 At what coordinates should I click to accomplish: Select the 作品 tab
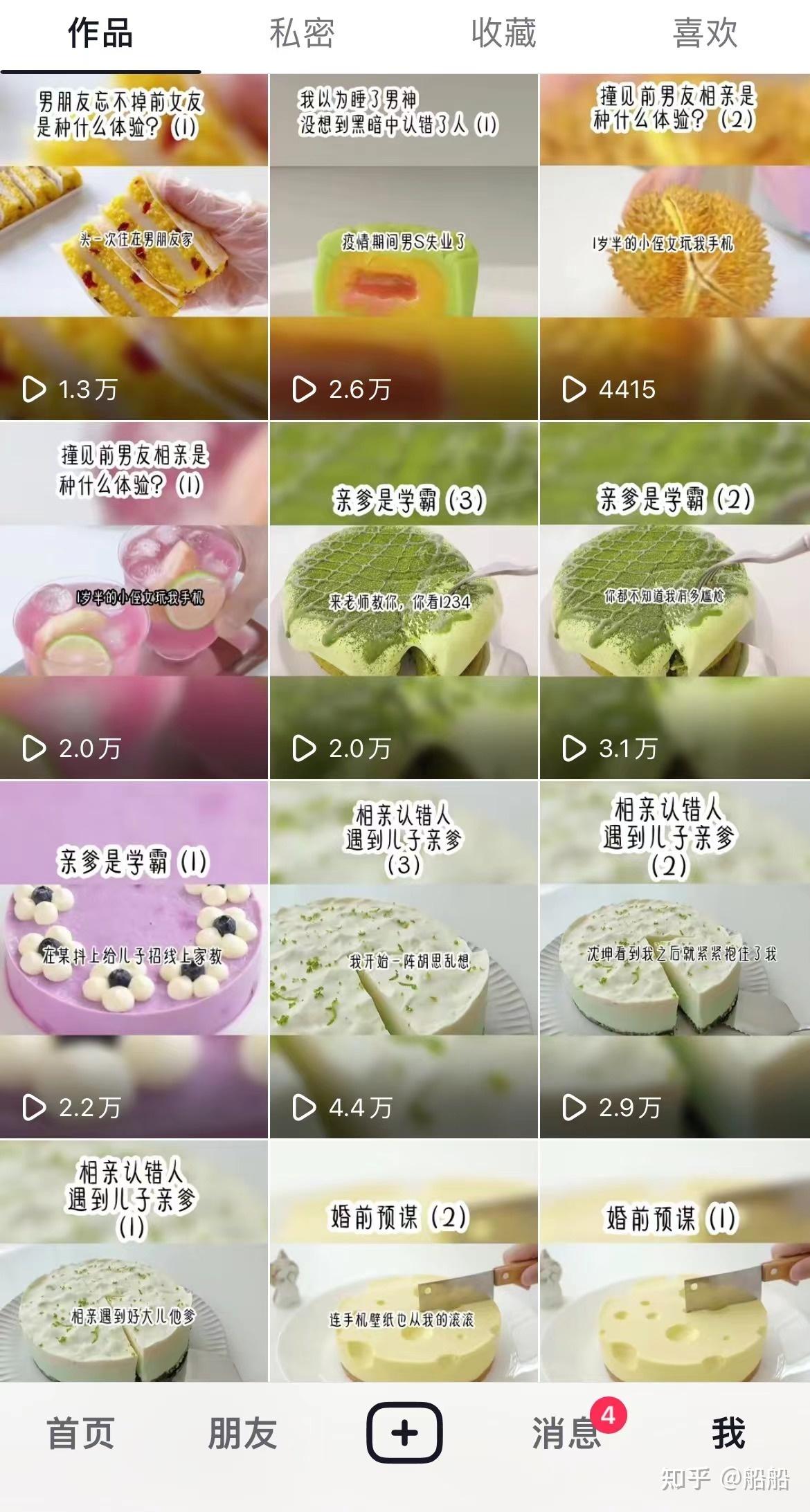tap(100, 33)
